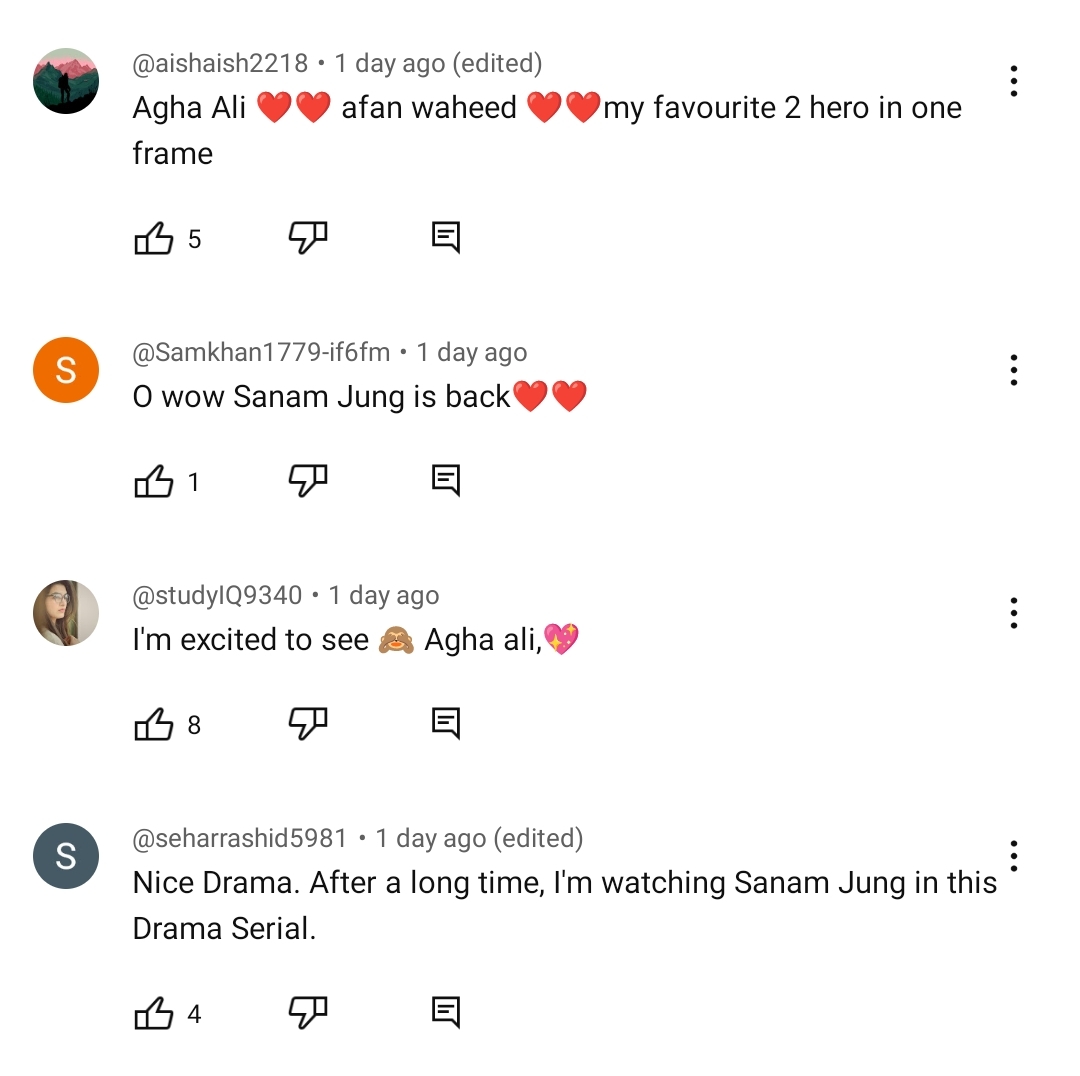The image size is (1080, 1076).
Task: Open @aishaish2218's profile picture
Action: coord(66,81)
